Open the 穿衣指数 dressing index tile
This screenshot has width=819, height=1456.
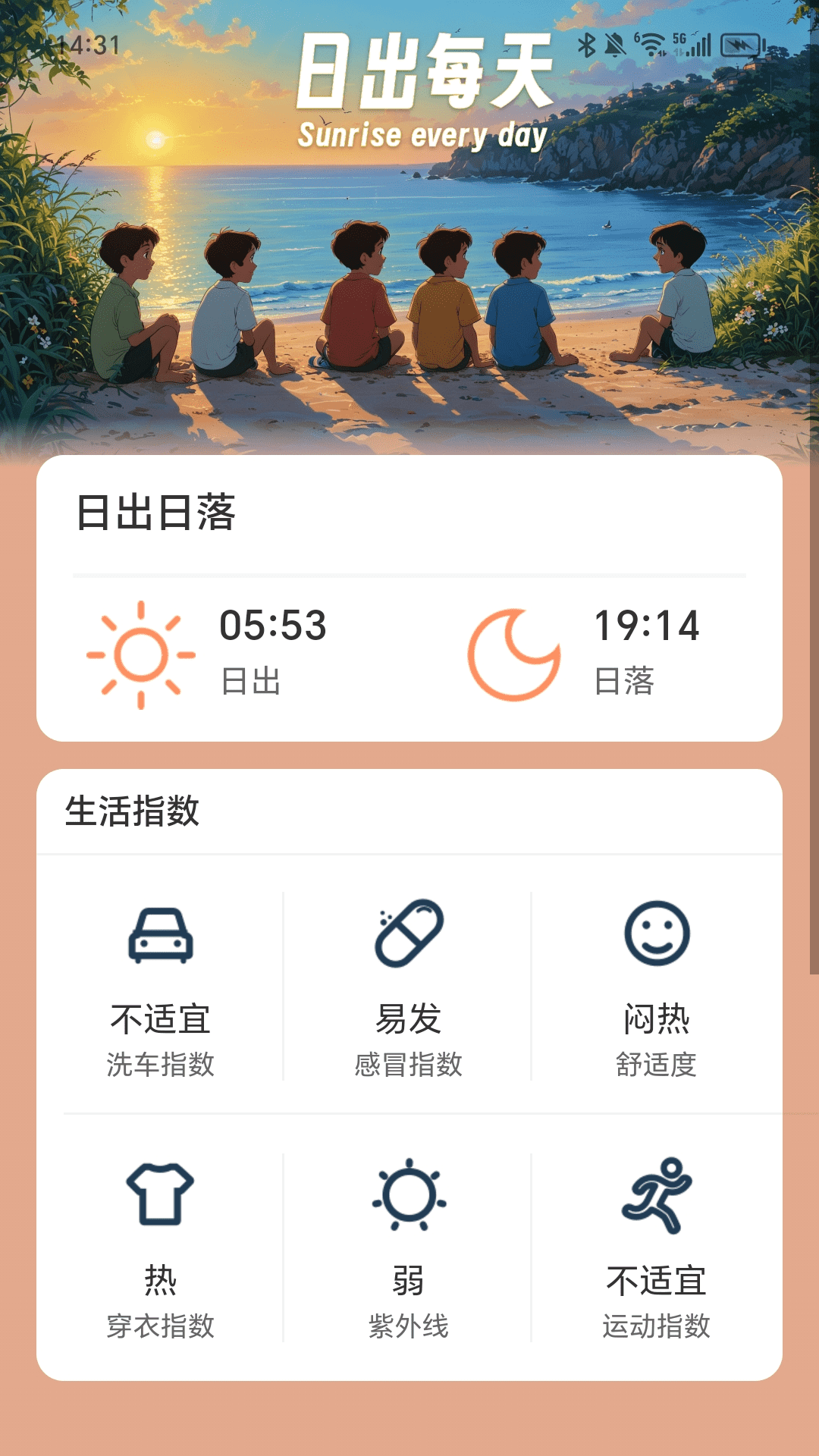(160, 1247)
